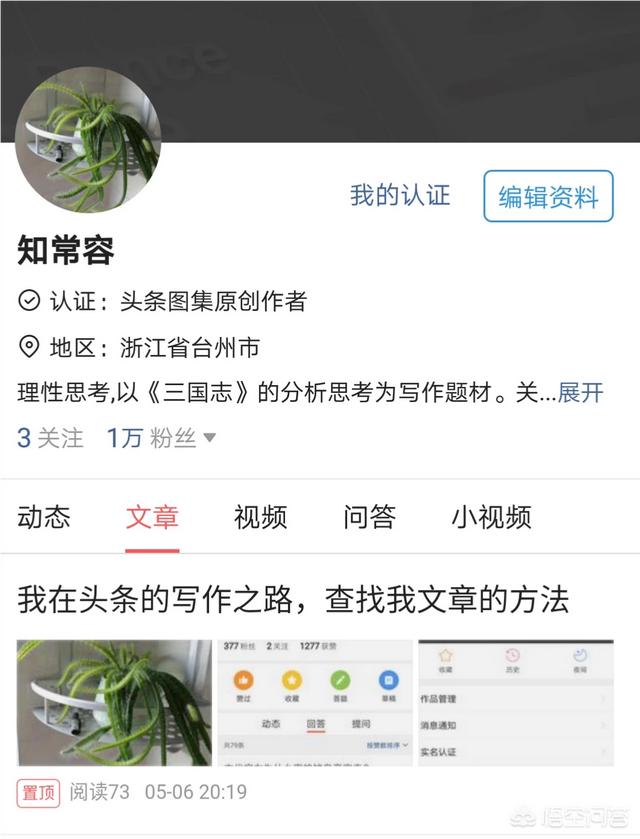Switch to the 视频 tab
The width and height of the screenshot is (640, 839).
click(x=260, y=517)
